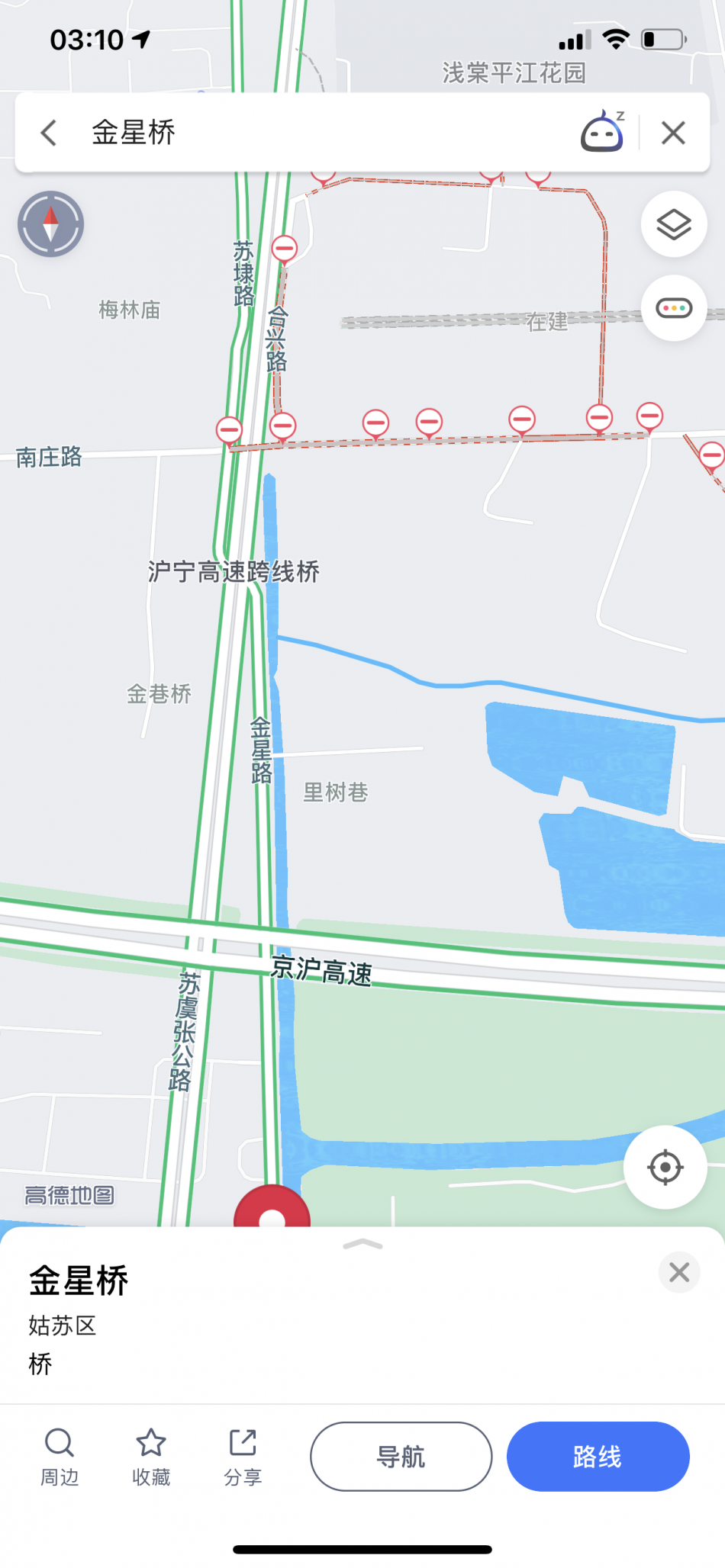Screen dimensions: 725x1568
Task: Share this location via 分享
Action: coord(243,1457)
